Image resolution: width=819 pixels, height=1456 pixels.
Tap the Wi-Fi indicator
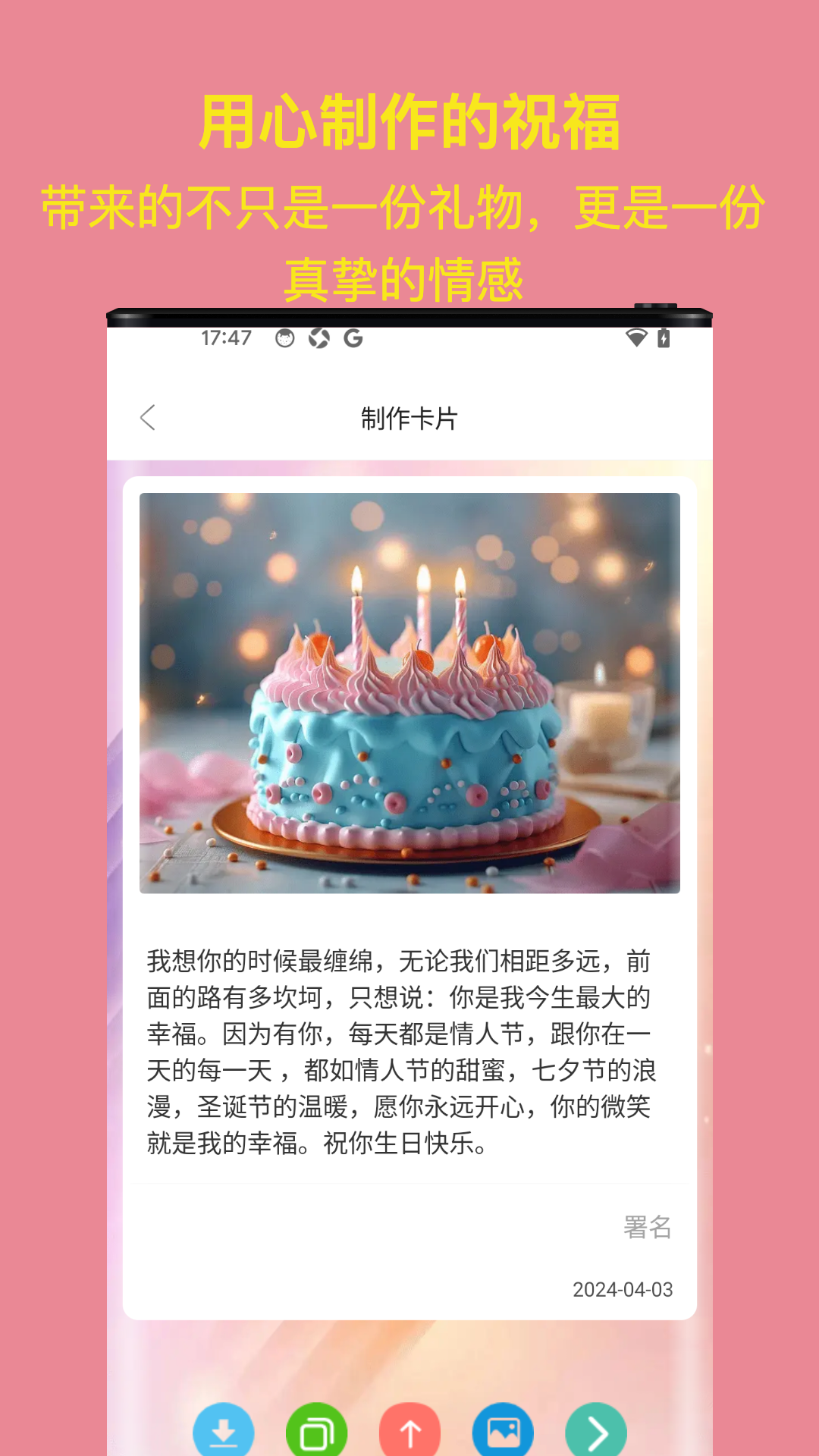637,339
